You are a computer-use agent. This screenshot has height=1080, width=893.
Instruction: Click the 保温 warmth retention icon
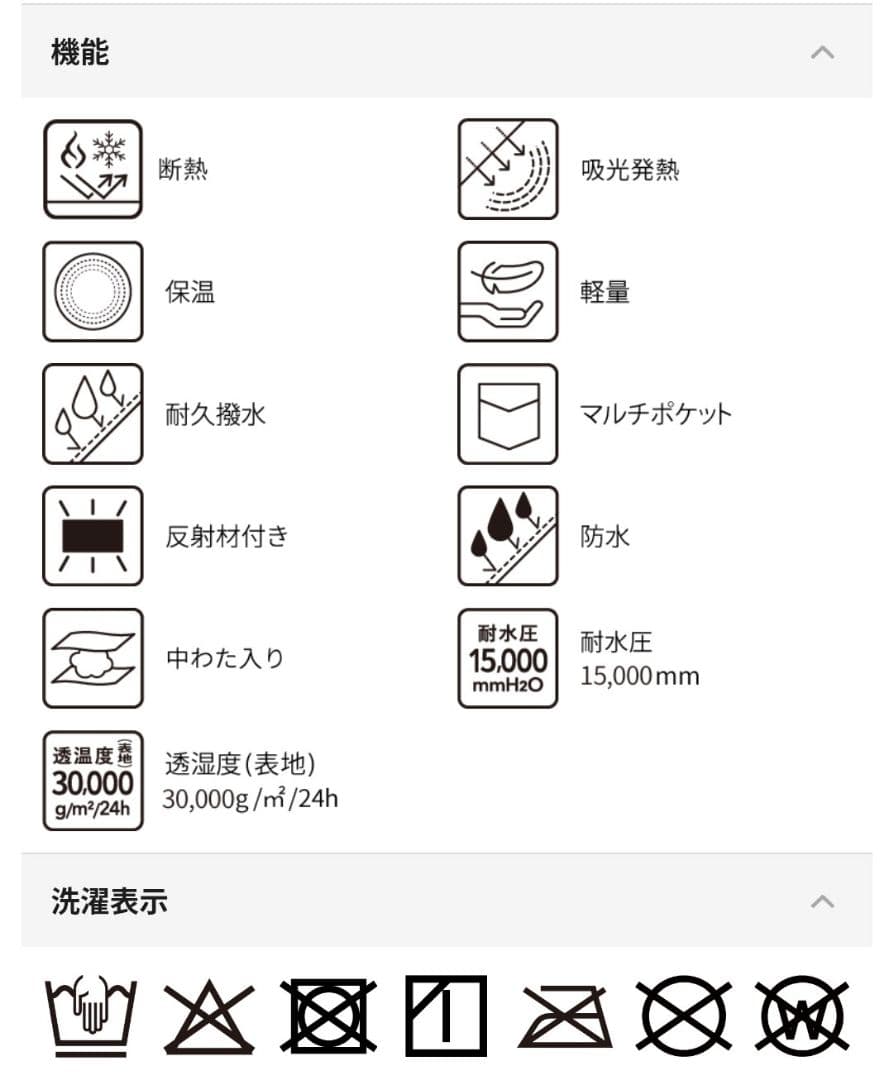[x=93, y=292]
